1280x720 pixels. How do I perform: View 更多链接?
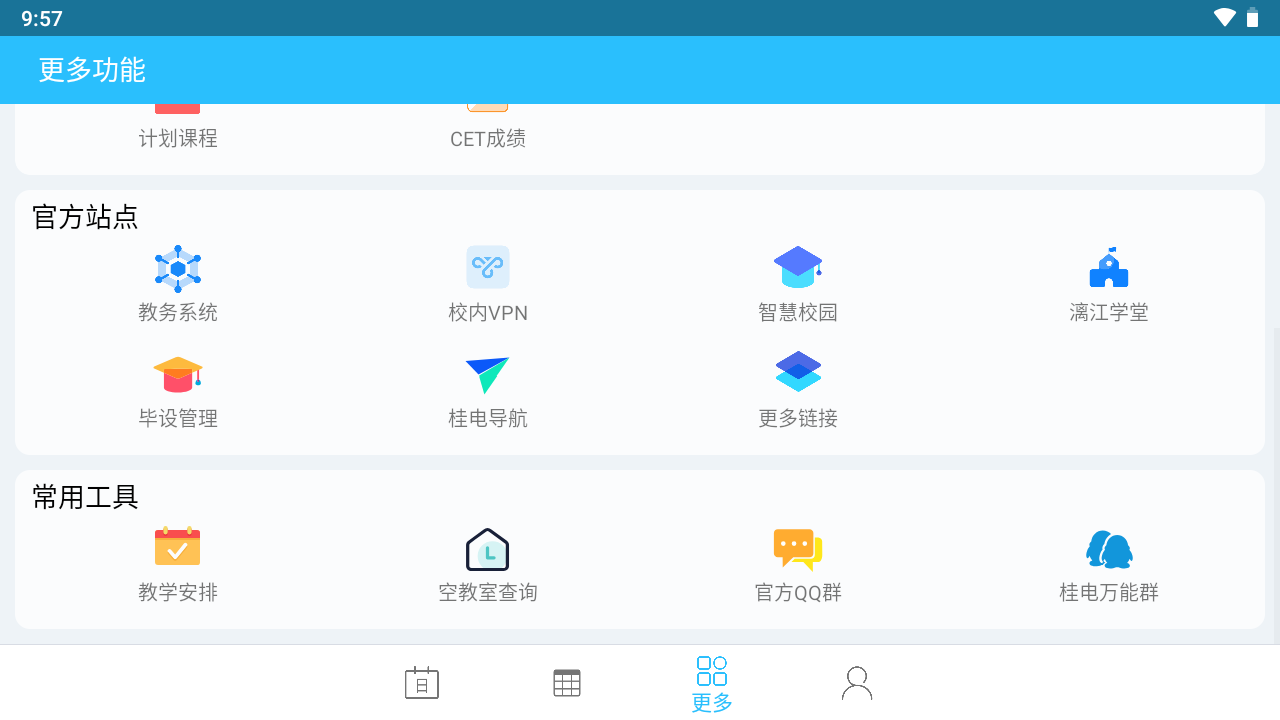798,391
